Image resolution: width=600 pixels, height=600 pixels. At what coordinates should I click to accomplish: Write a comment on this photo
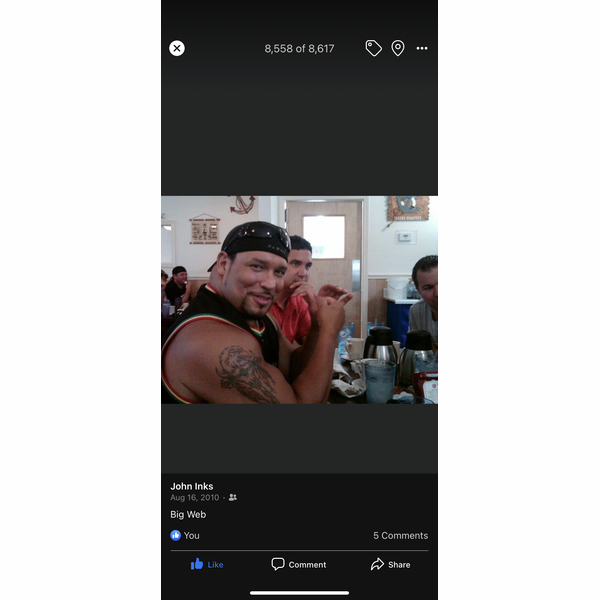[x=299, y=564]
